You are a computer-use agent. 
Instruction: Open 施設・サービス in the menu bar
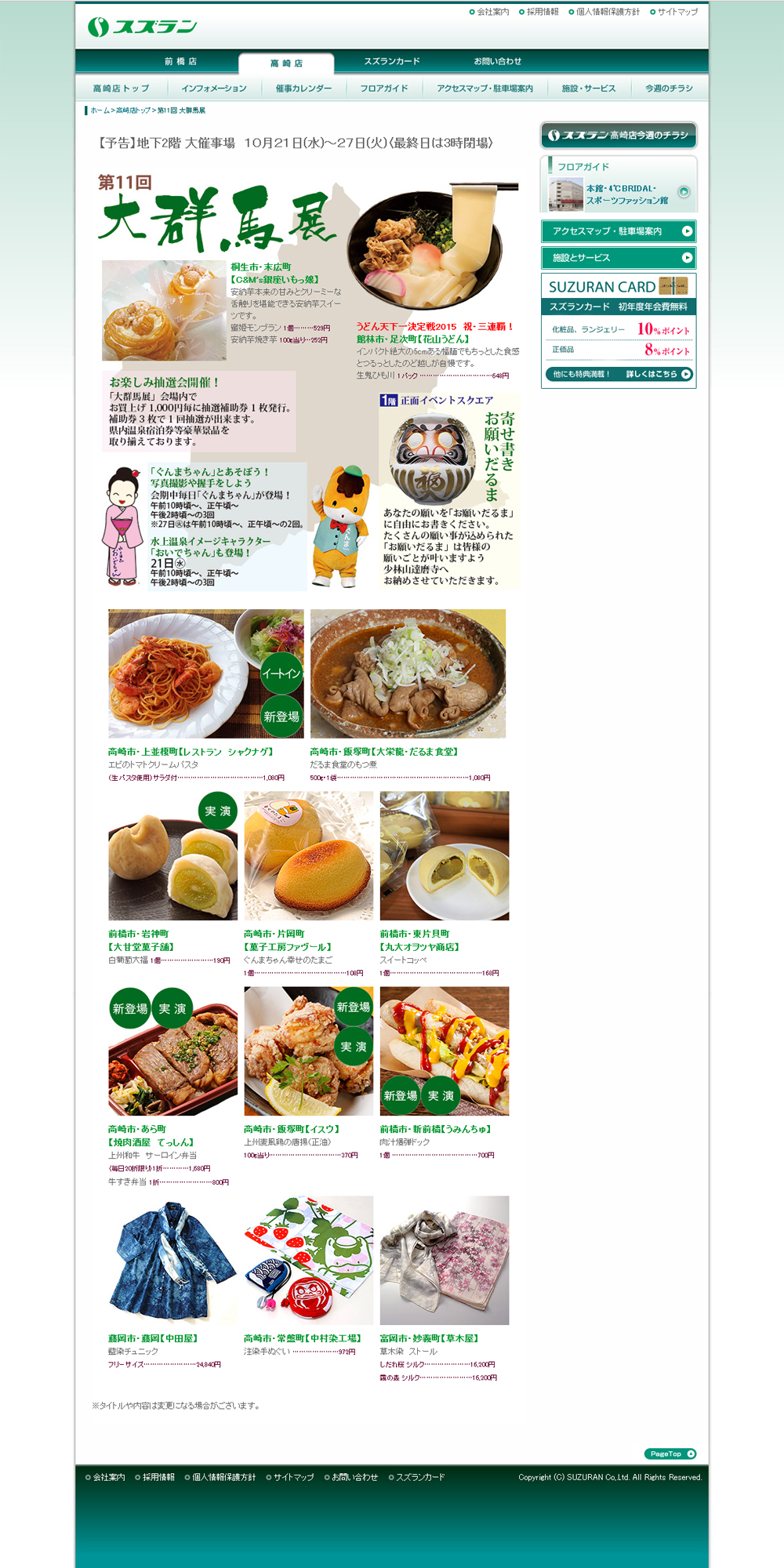click(x=588, y=89)
